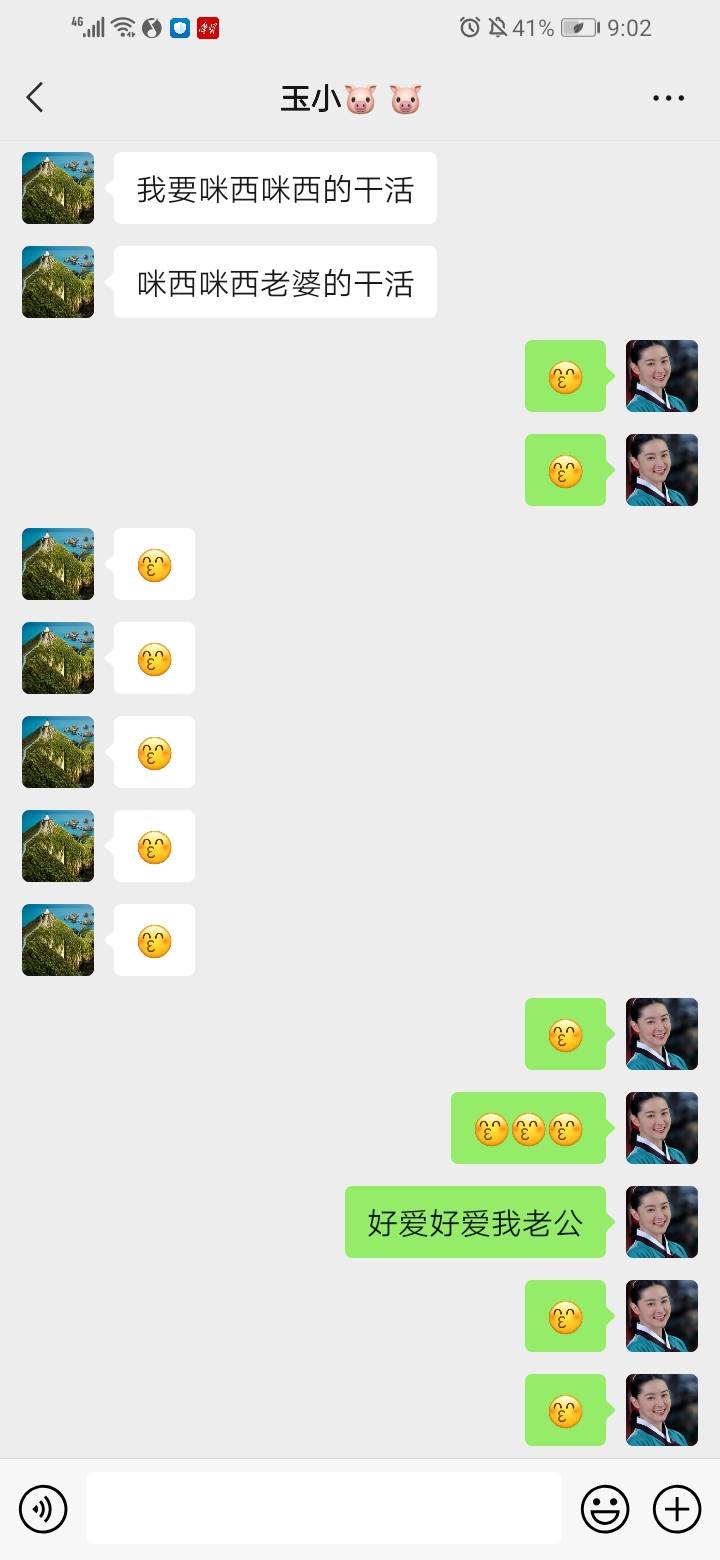Tap the bubble with three kissing emojis
The width and height of the screenshot is (720, 1560).
coord(528,1128)
